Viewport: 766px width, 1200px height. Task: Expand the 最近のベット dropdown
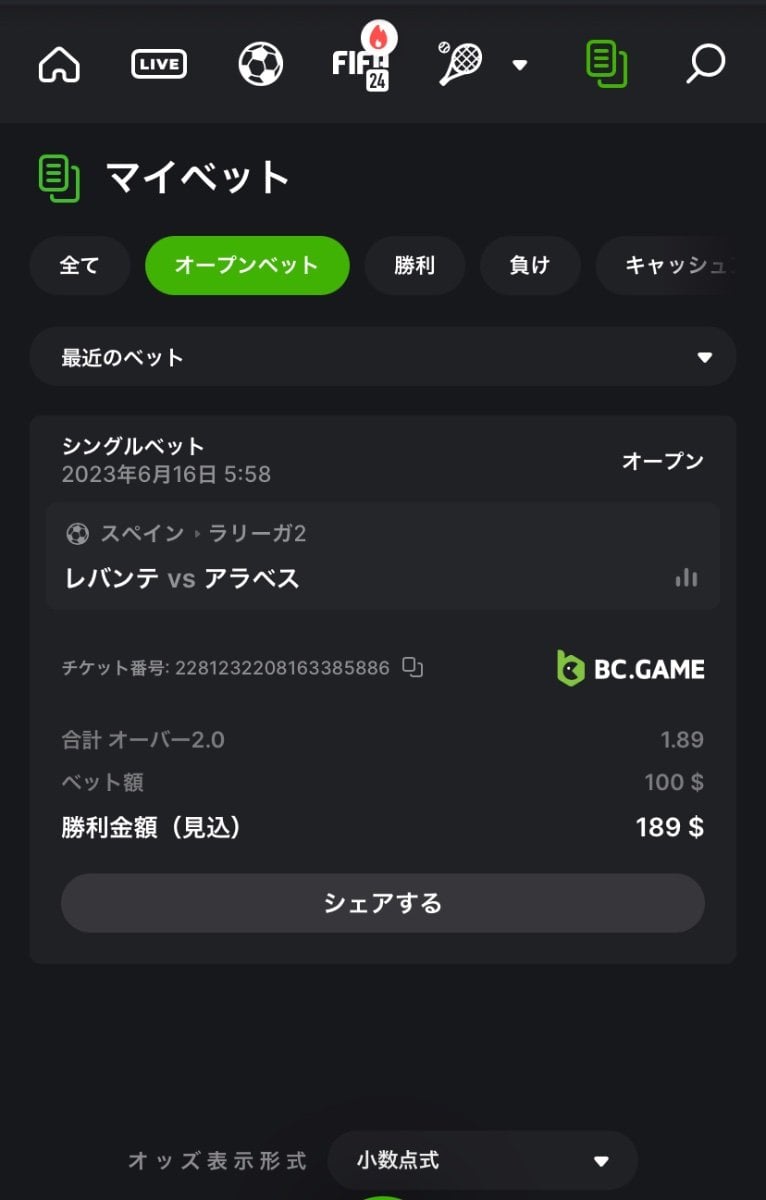coord(383,357)
